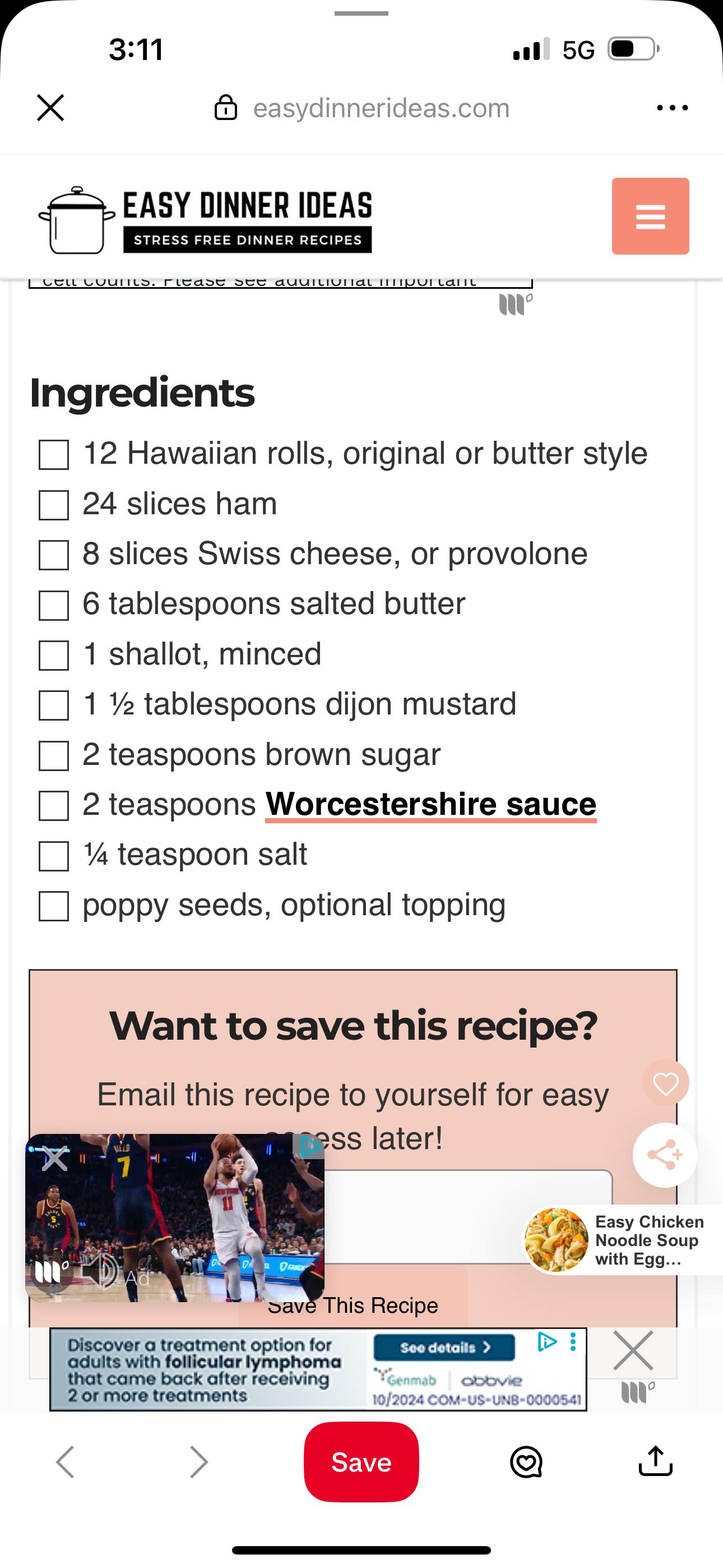Check the poppy seeds box
Image resolution: width=723 pixels, height=1568 pixels.
click(54, 906)
